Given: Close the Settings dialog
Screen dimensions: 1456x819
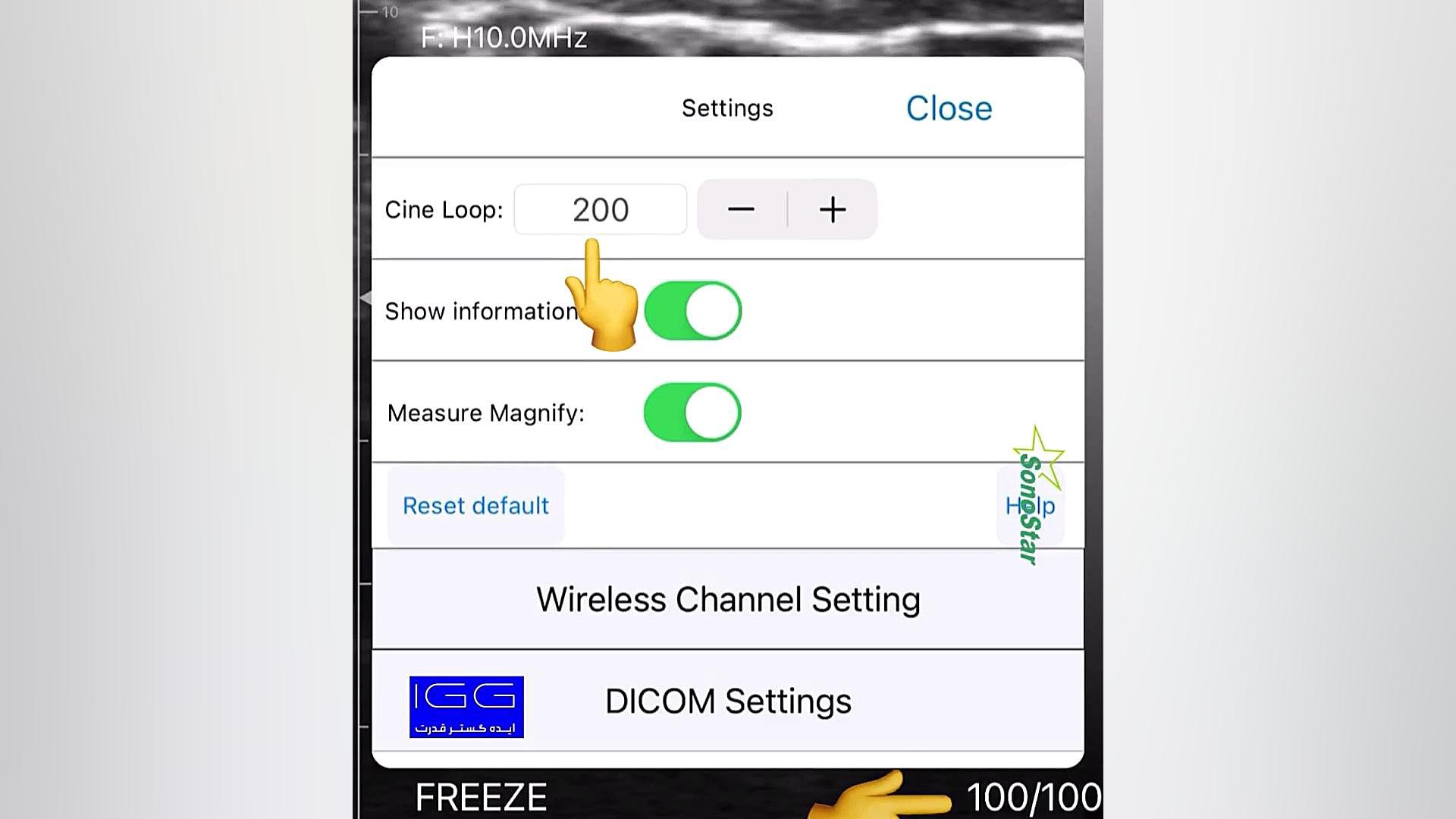Looking at the screenshot, I should point(949,108).
